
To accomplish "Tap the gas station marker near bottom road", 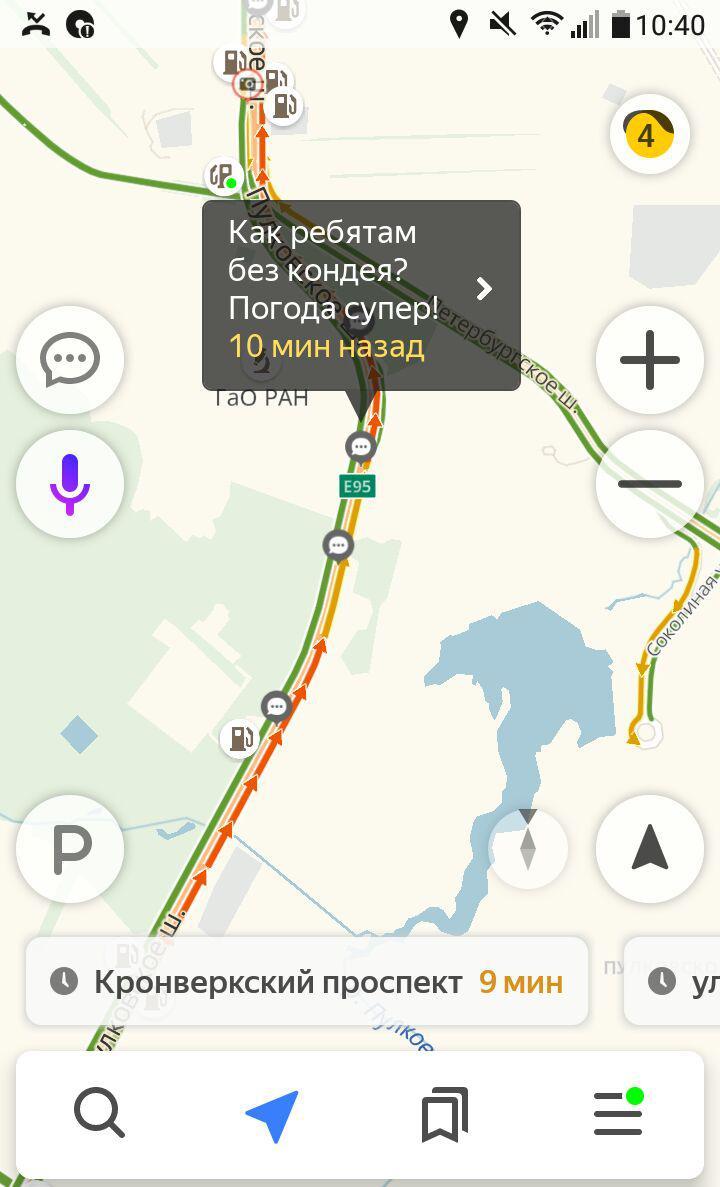I will [x=239, y=738].
